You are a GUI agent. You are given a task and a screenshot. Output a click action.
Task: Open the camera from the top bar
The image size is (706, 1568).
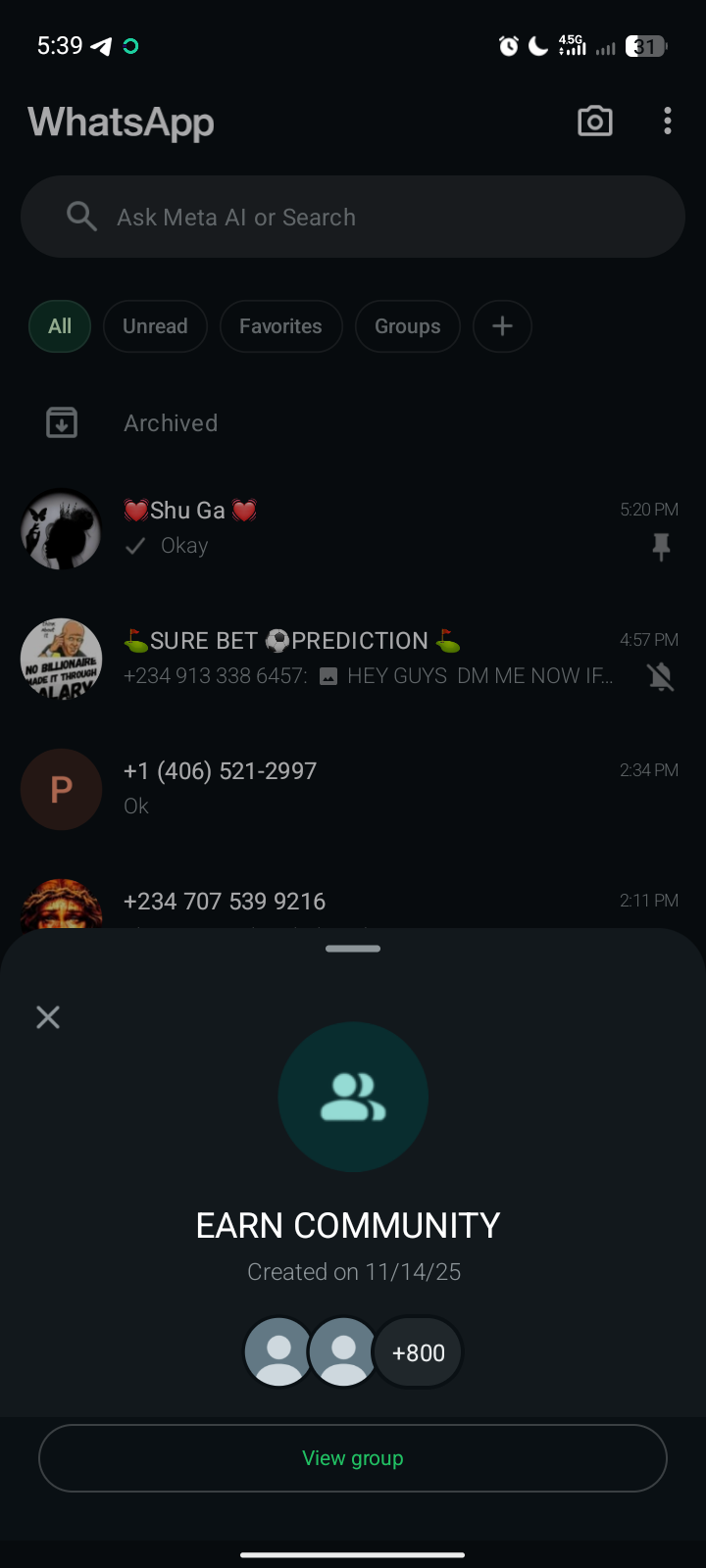click(594, 122)
